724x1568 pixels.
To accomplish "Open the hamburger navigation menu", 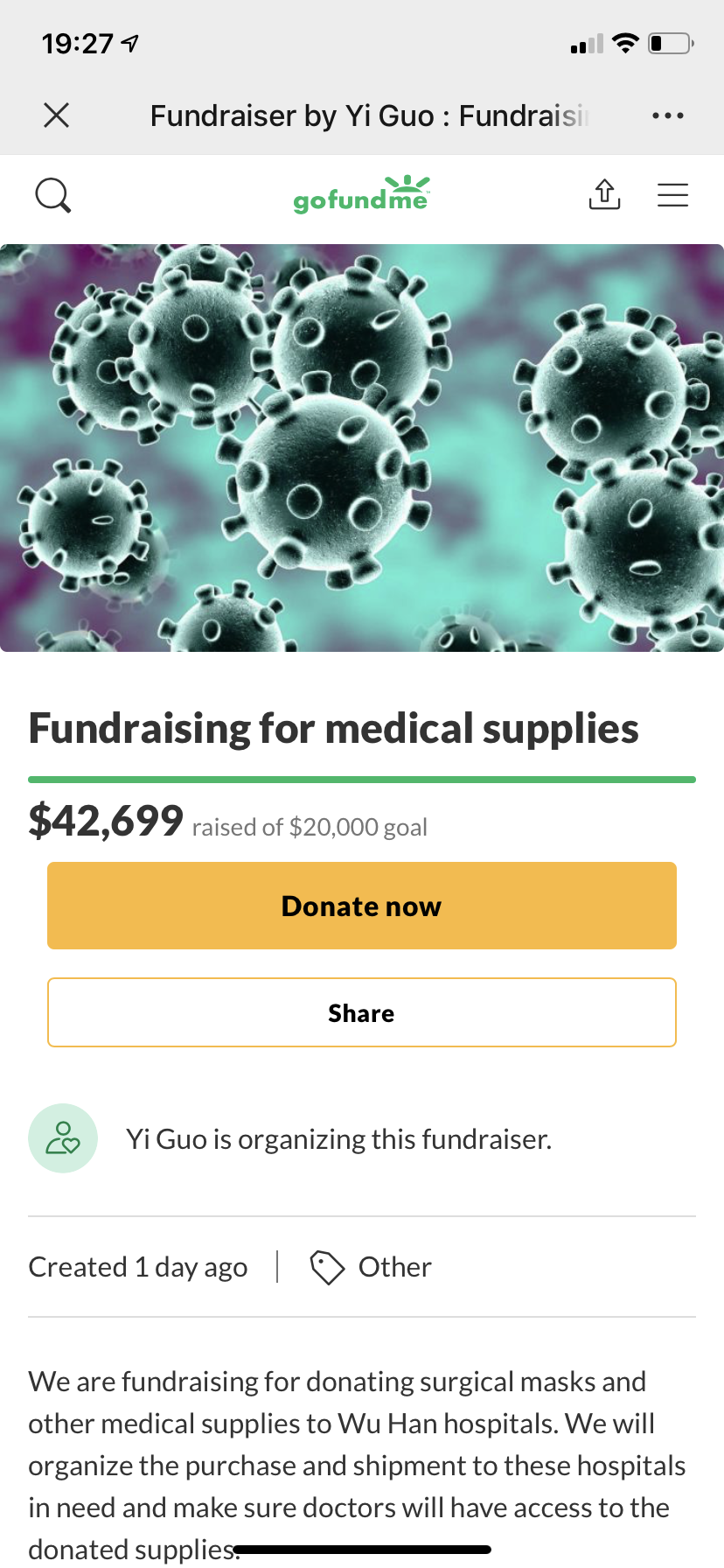I will pyautogui.click(x=672, y=194).
